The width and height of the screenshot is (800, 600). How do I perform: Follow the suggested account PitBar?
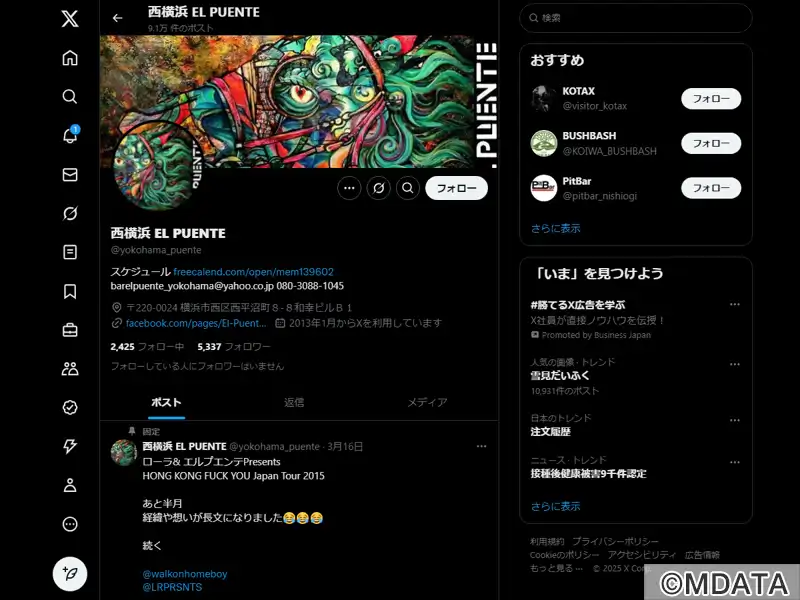(710, 188)
